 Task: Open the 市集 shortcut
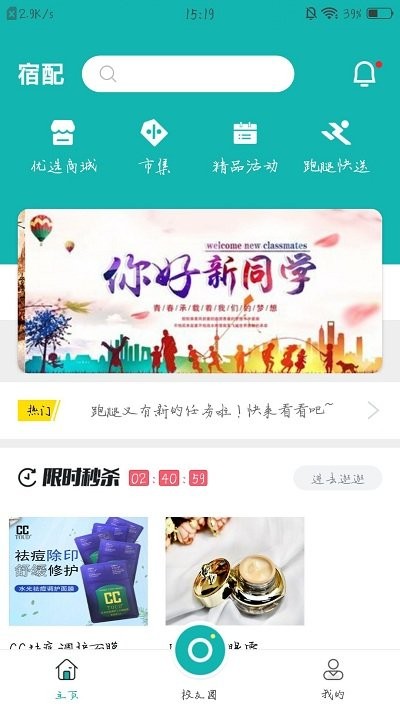click(154, 147)
